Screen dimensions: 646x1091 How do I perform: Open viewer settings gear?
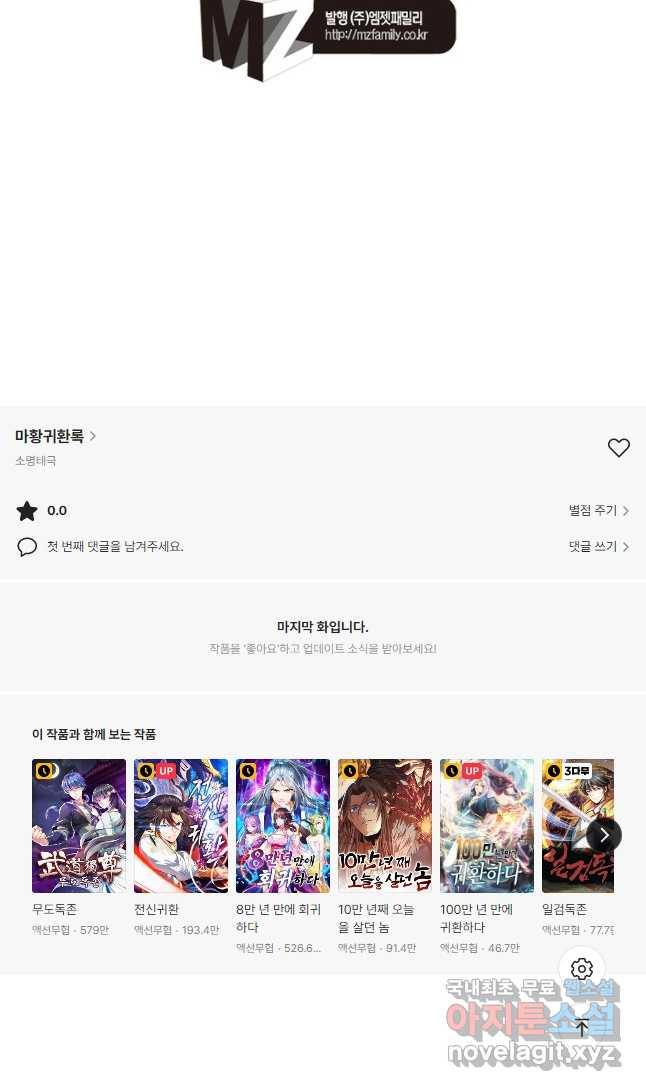[582, 969]
